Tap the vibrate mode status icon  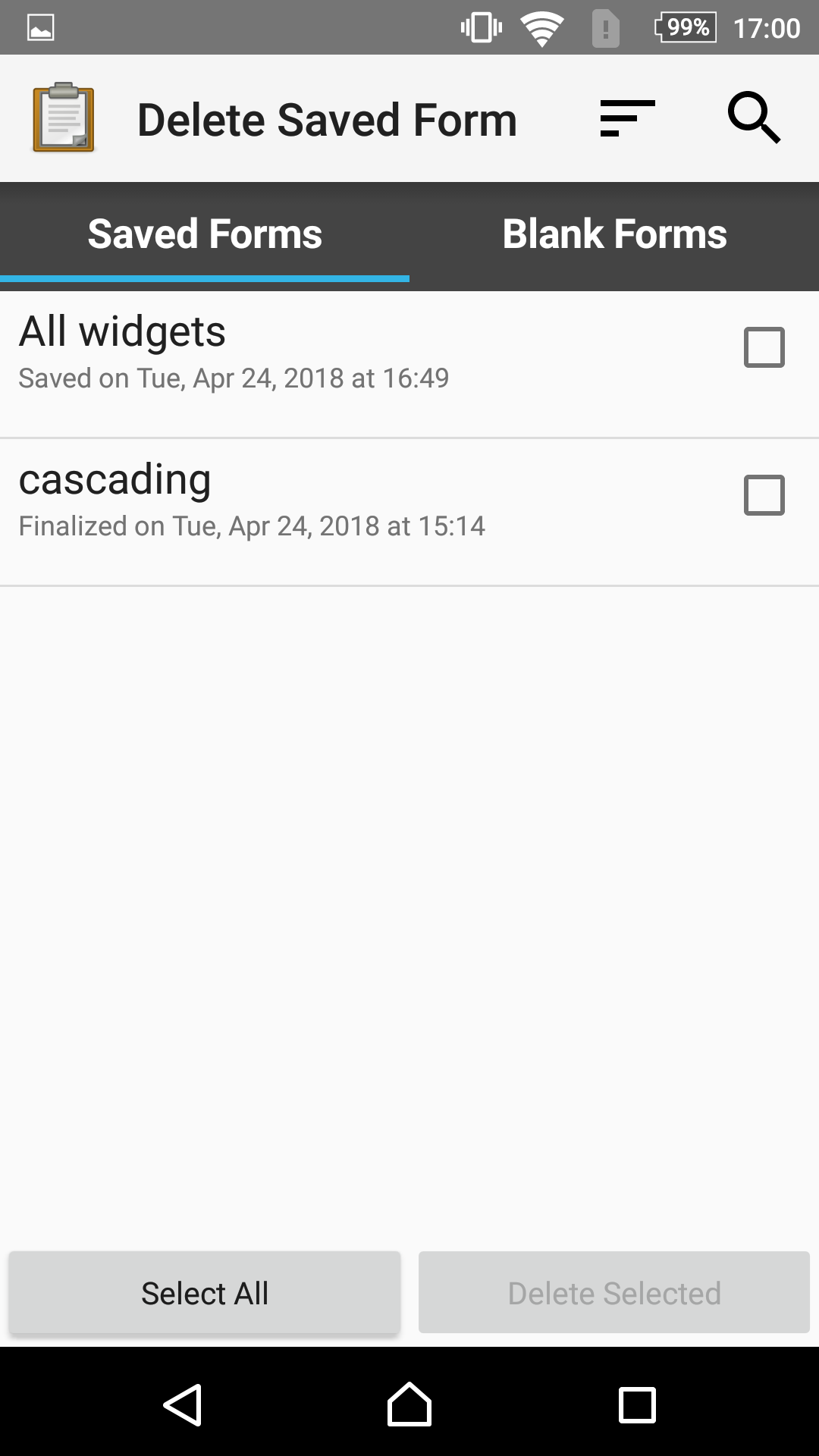tap(480, 27)
